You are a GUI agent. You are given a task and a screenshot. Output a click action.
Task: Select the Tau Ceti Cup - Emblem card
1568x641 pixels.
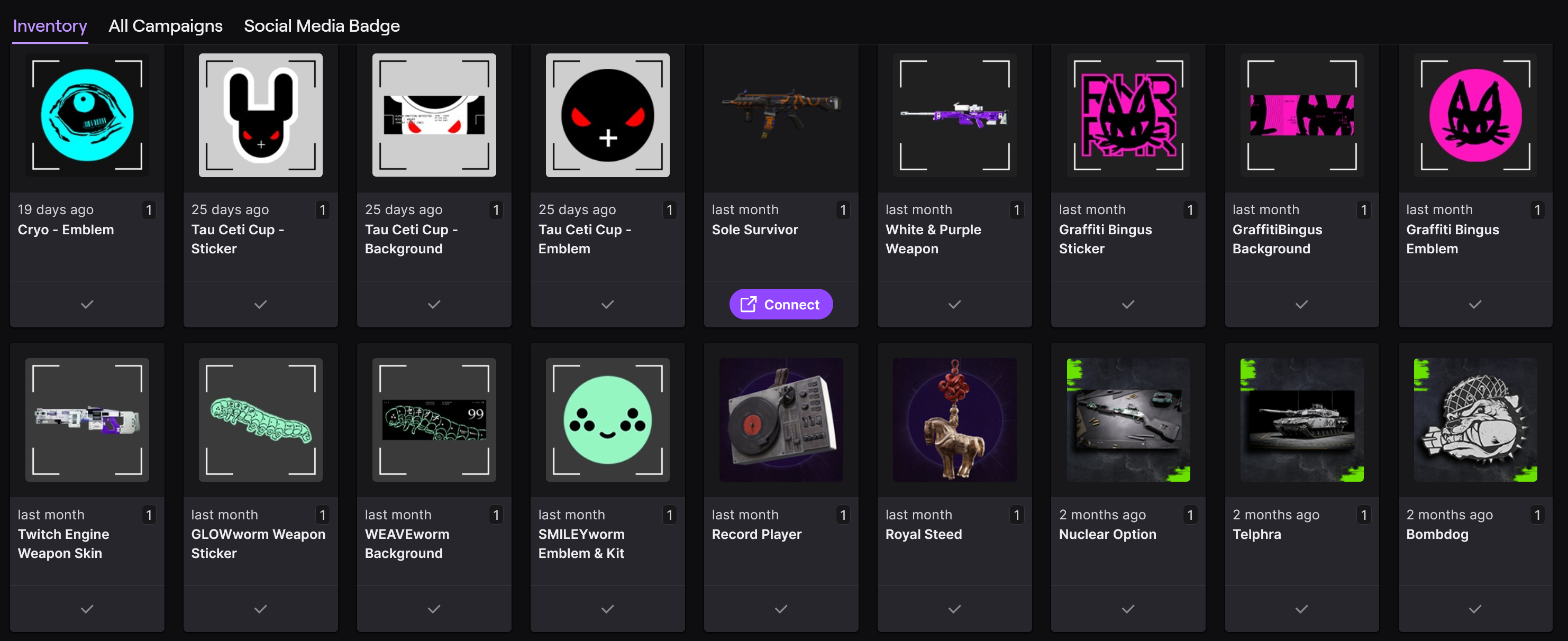pos(607,116)
